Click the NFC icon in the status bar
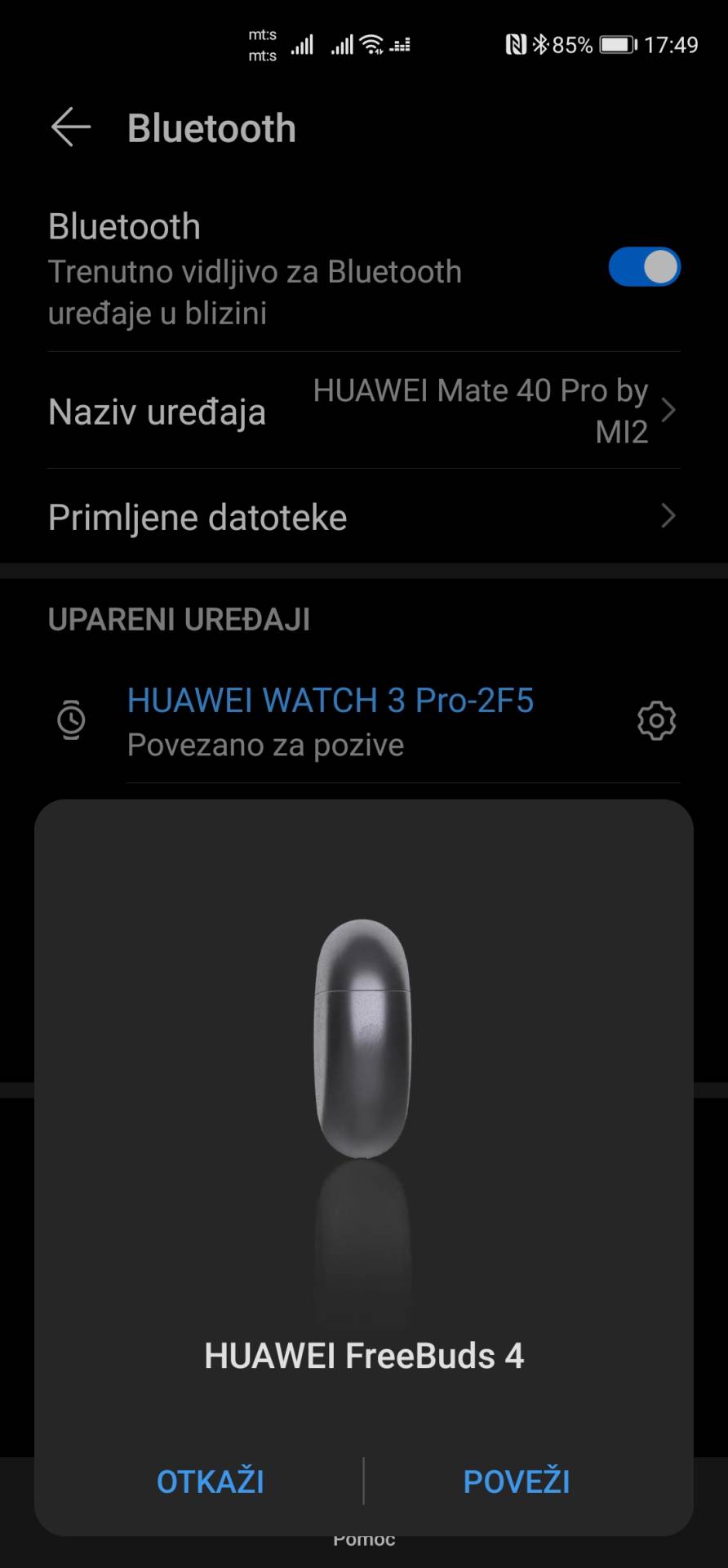Viewport: 728px width, 1568px height. (516, 45)
